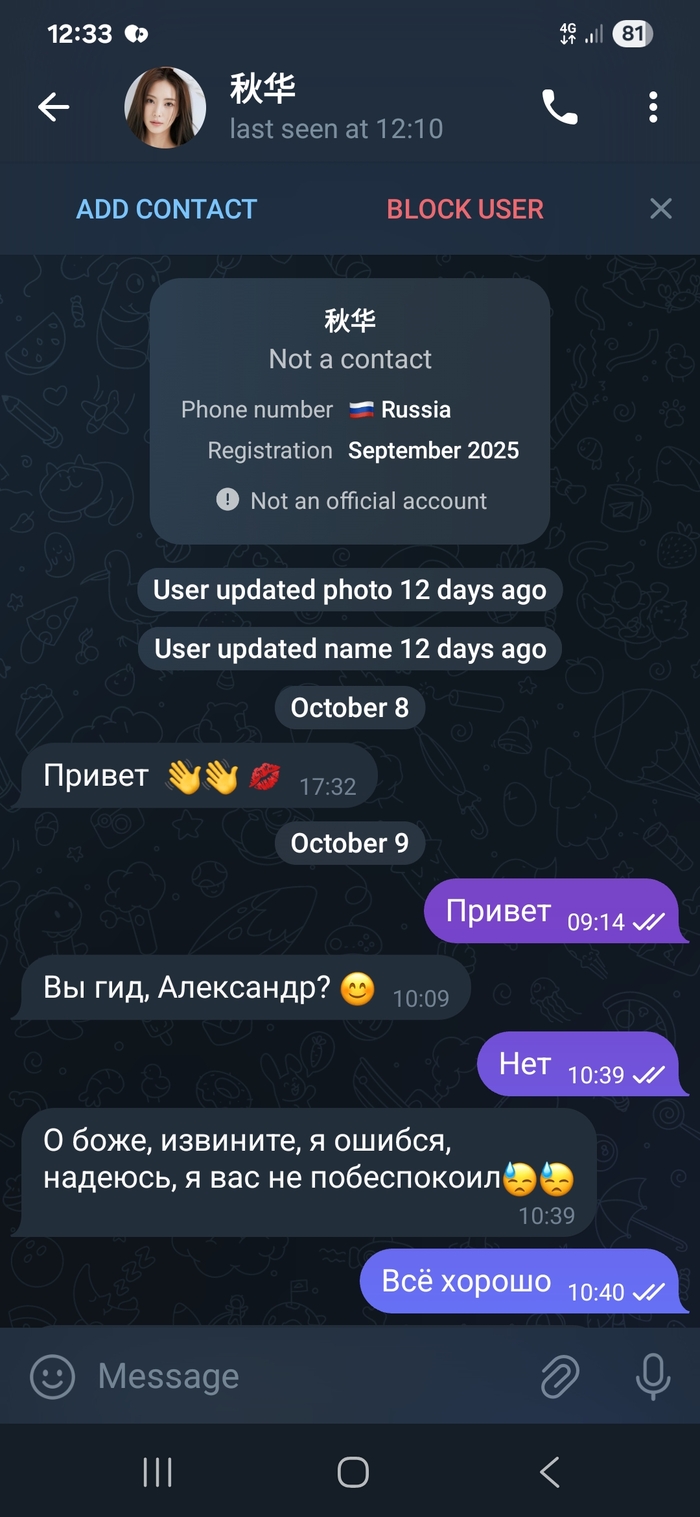This screenshot has width=700, height=1517.
Task: Focus the Message input field
Action: tap(300, 1376)
